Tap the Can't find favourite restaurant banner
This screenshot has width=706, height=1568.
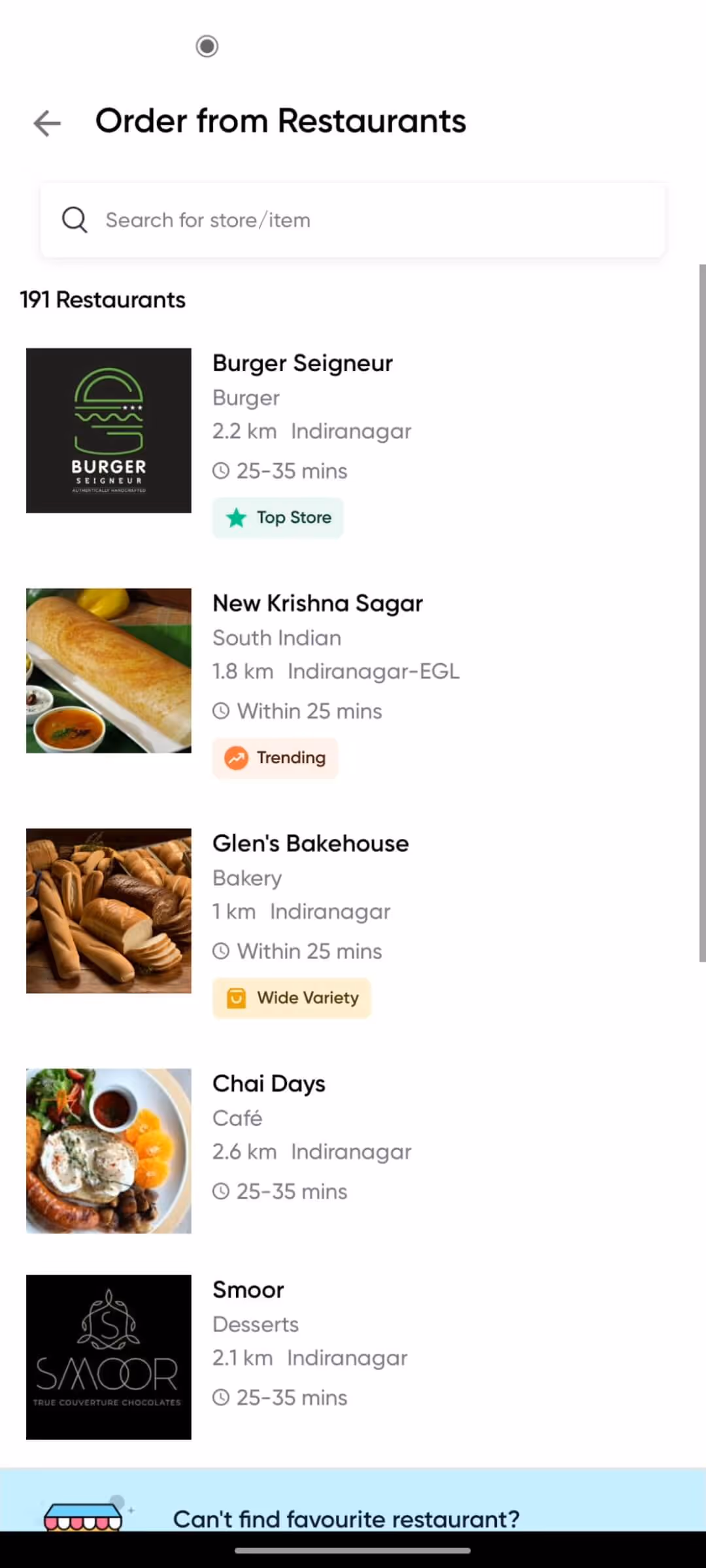353,1500
